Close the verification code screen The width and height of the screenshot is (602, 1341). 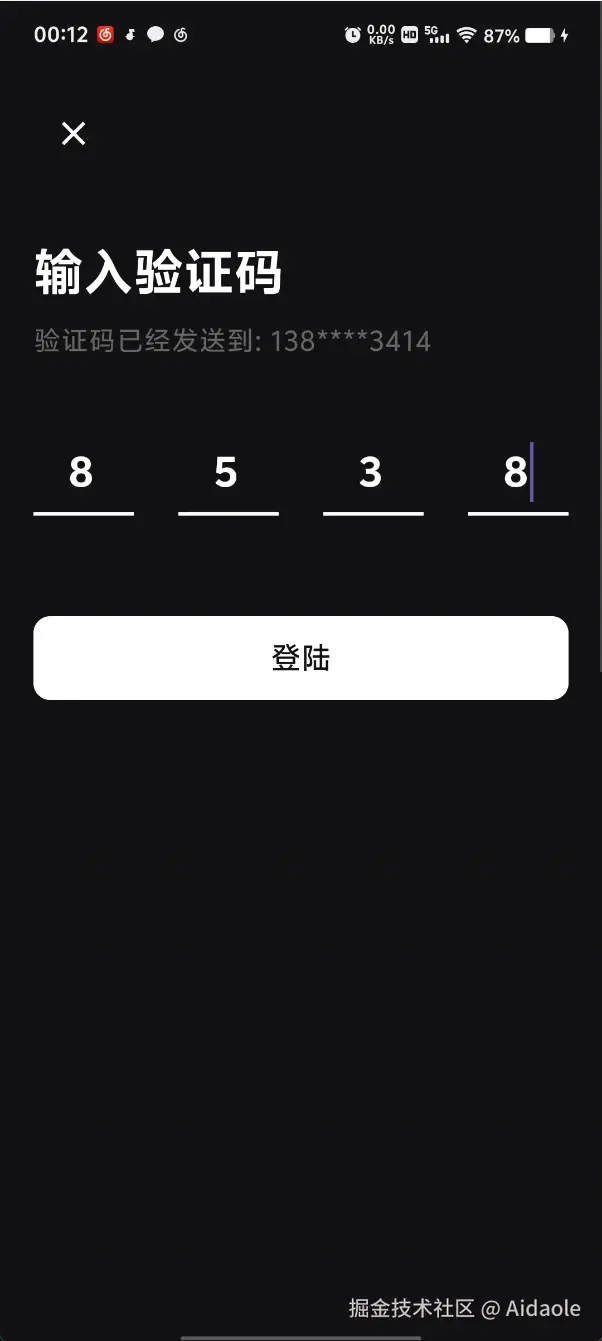(x=73, y=134)
